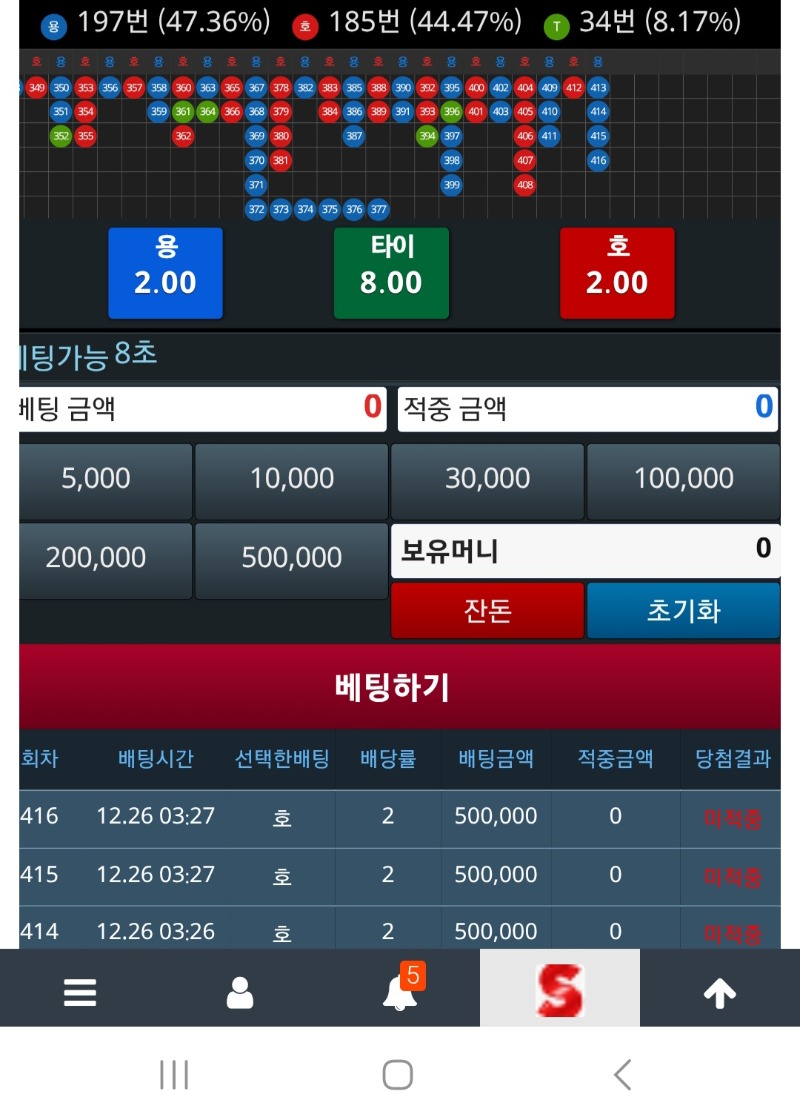Choose the 5,000 bet amount chip
The width and height of the screenshot is (800, 1120).
pyautogui.click(x=97, y=479)
